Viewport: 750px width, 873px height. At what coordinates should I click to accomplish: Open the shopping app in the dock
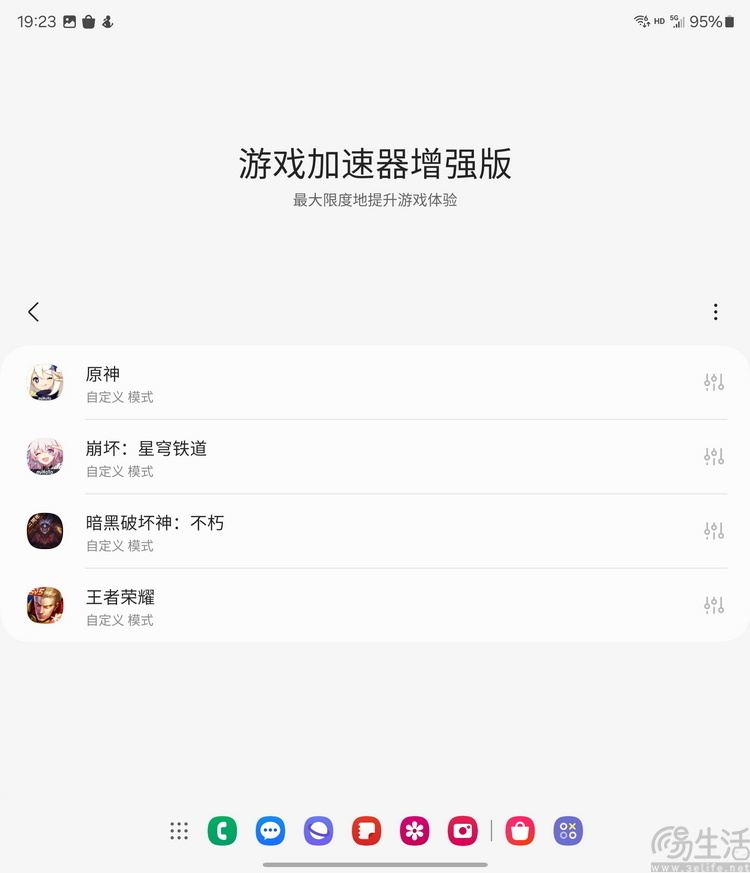519,831
